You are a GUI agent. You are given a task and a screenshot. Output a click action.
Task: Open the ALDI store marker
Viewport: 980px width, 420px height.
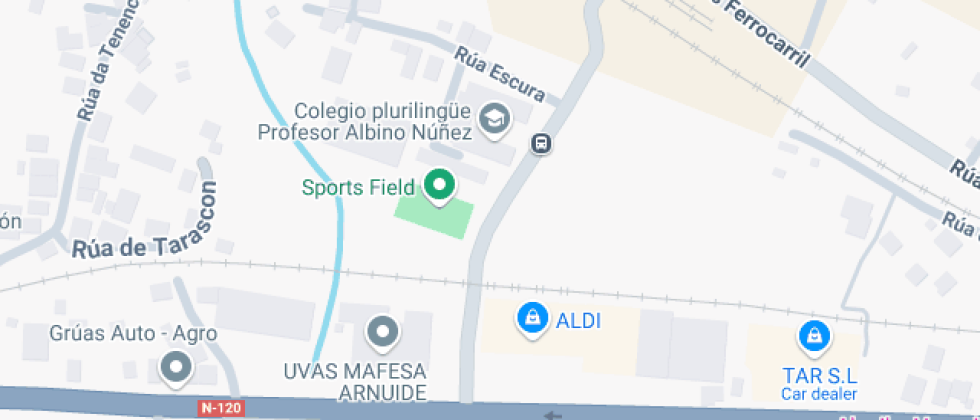[532, 319]
